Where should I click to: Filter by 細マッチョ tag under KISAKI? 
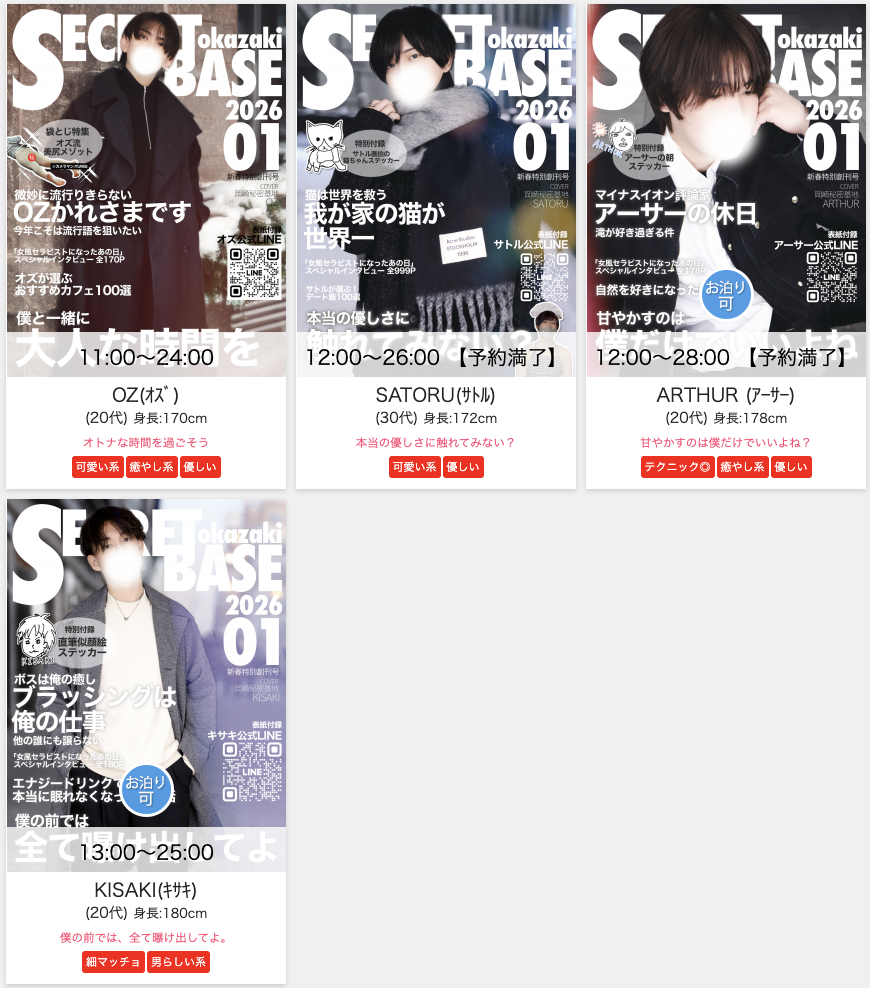113,962
